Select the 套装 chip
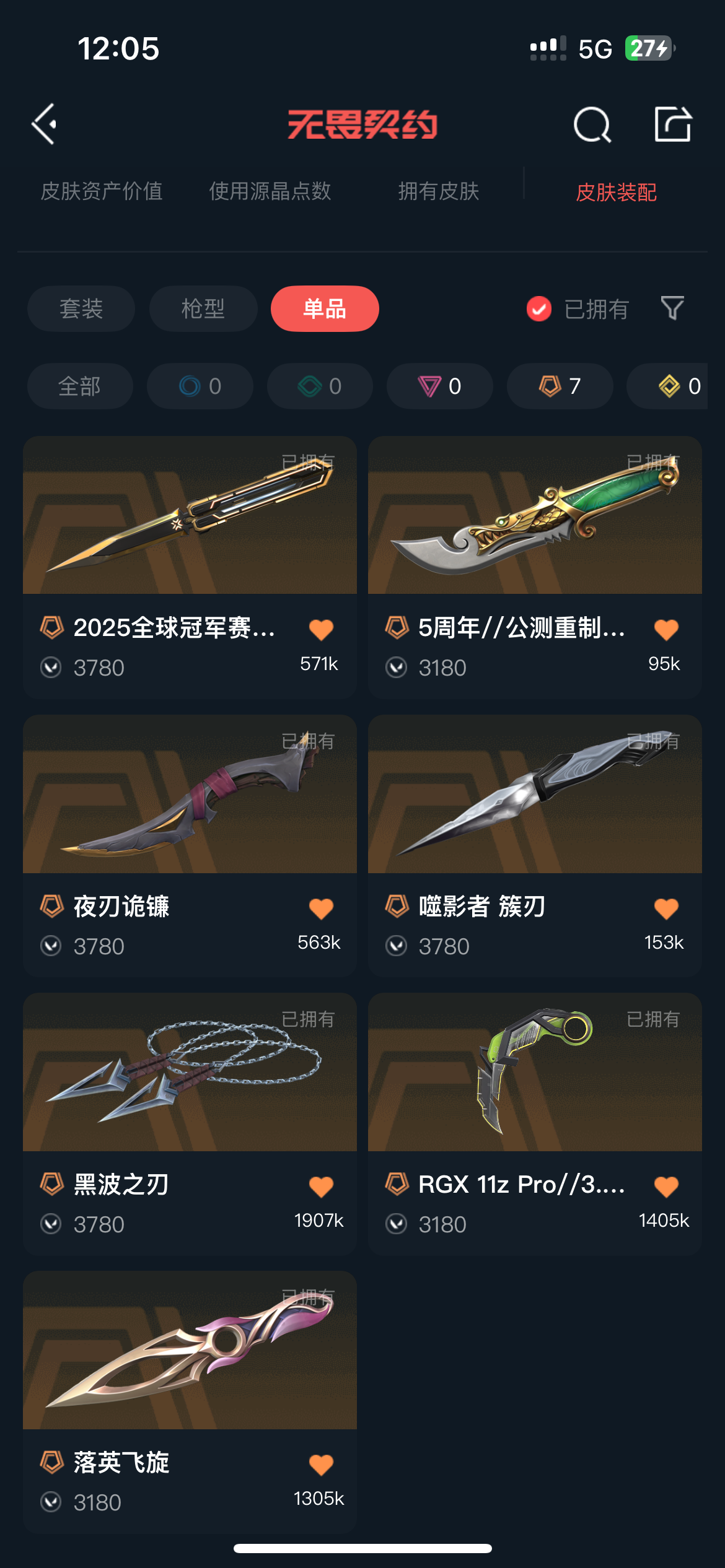The height and width of the screenshot is (1568, 725). [x=81, y=308]
